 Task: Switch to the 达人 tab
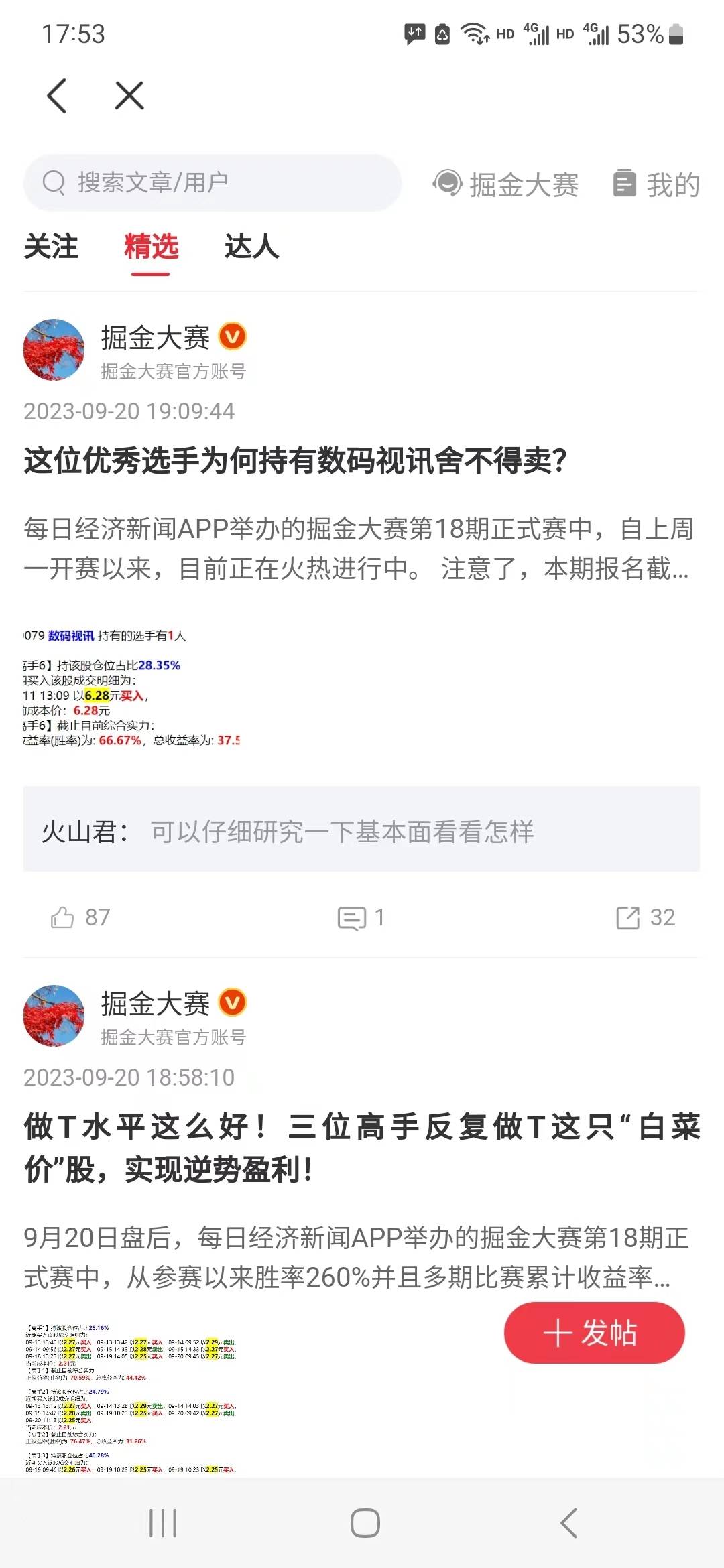[251, 247]
